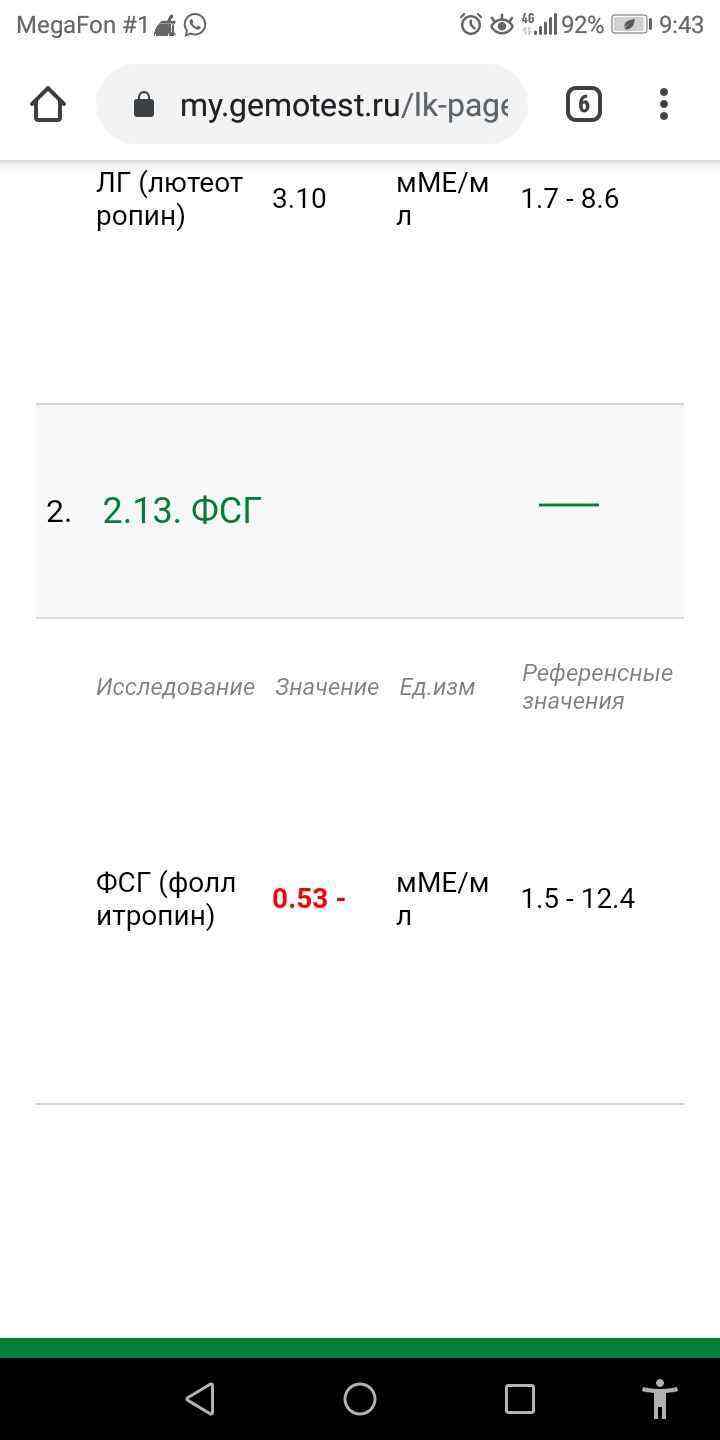Tap the address bar input field
Image resolution: width=720 pixels, height=1440 pixels.
point(340,103)
